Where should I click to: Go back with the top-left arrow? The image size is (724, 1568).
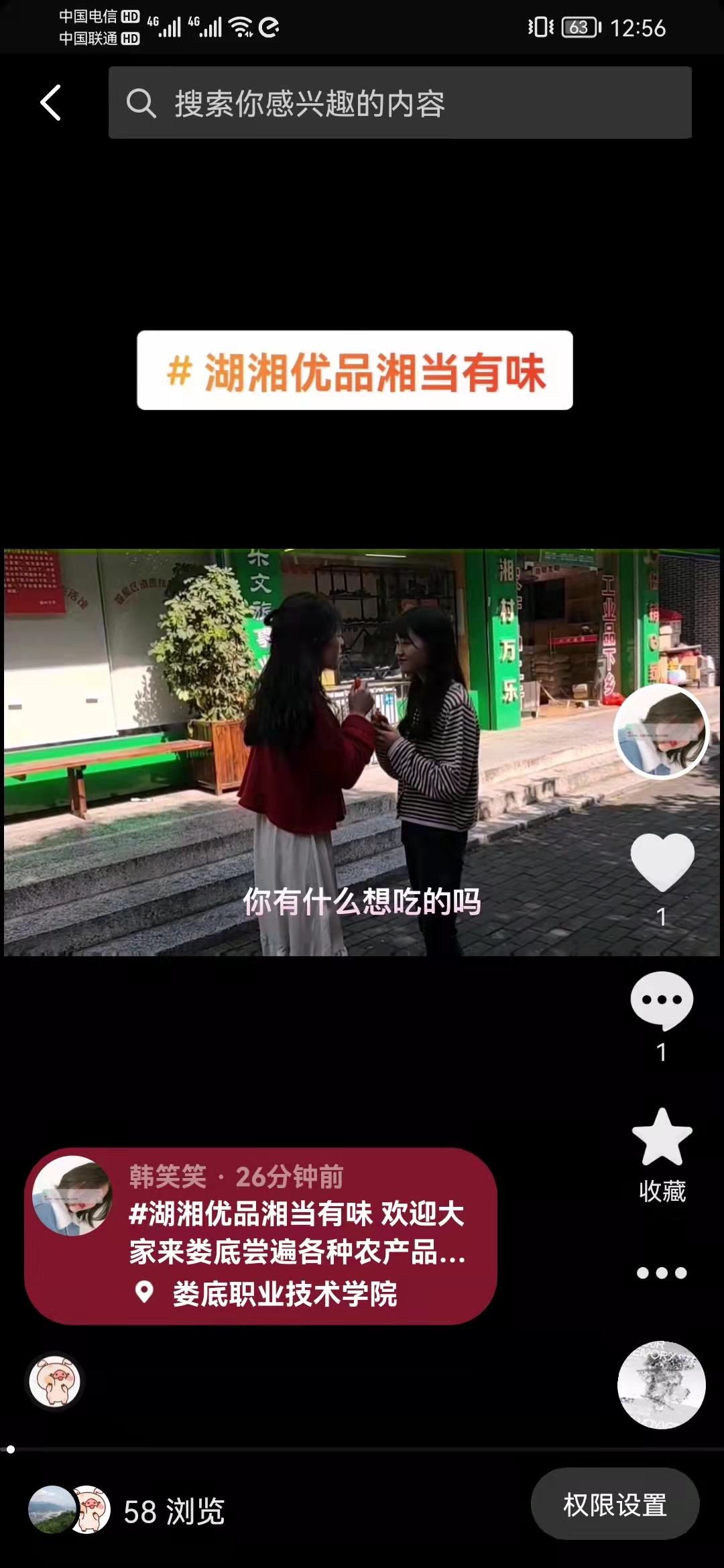tap(51, 103)
